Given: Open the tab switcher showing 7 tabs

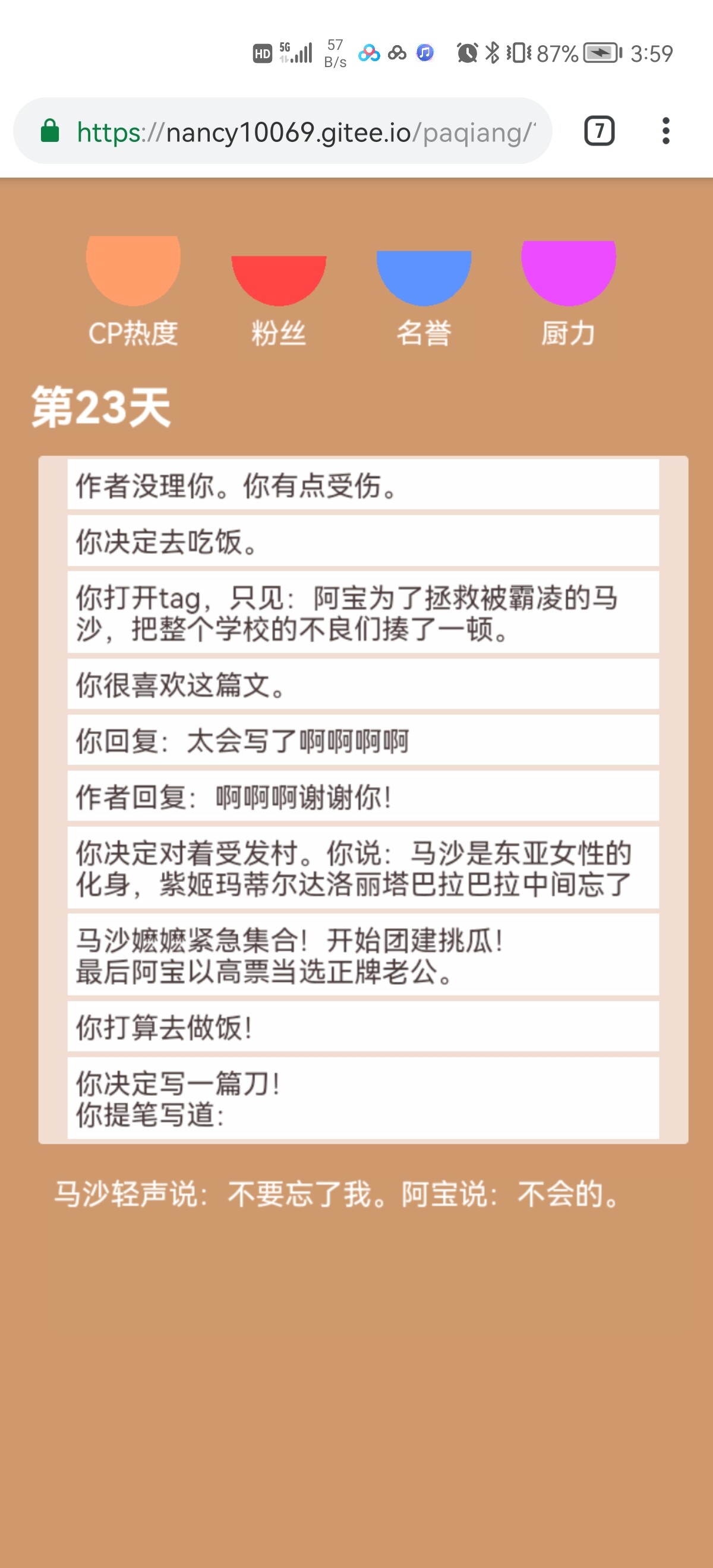Looking at the screenshot, I should pos(599,131).
